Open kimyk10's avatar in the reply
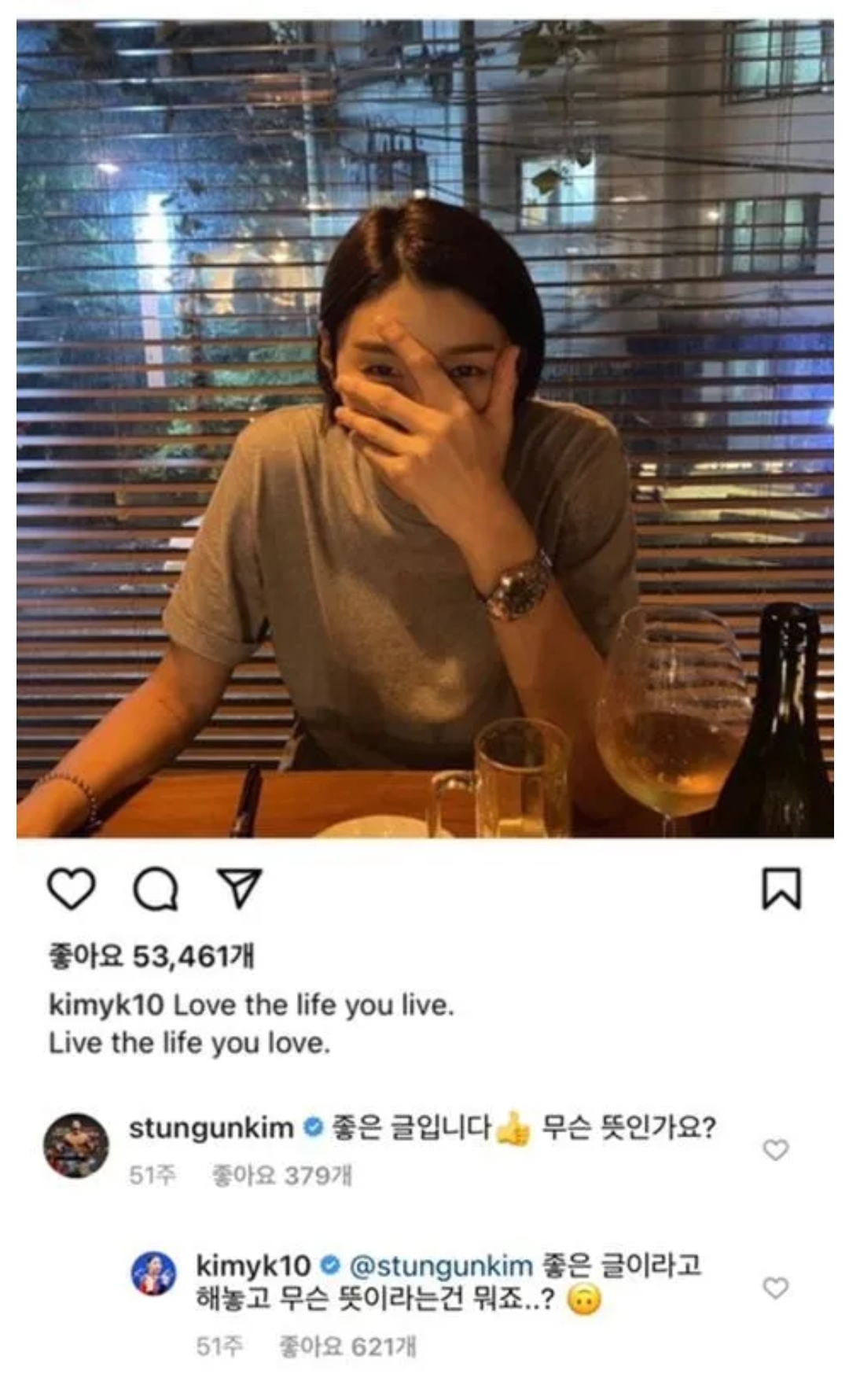The width and height of the screenshot is (849, 1400). point(153,1273)
